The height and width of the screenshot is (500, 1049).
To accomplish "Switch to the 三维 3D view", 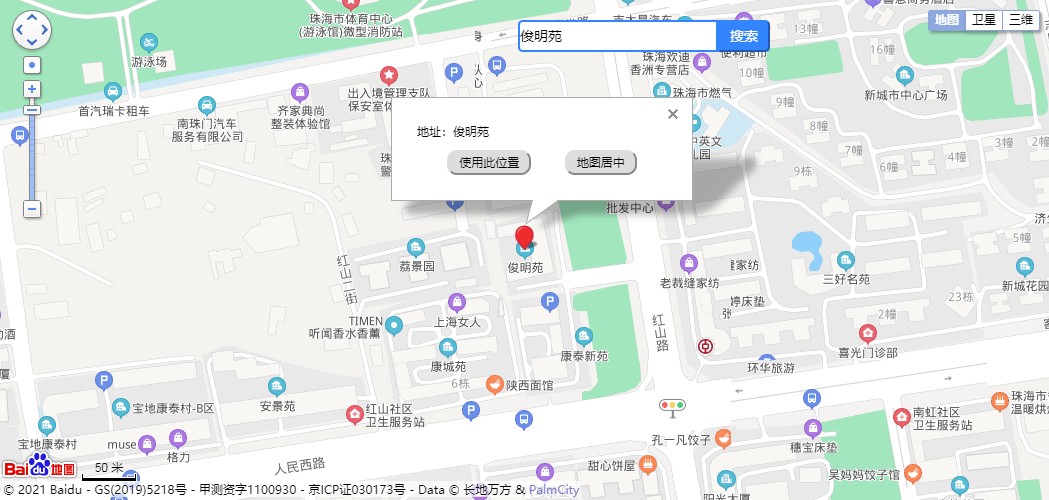I will (x=1020, y=20).
